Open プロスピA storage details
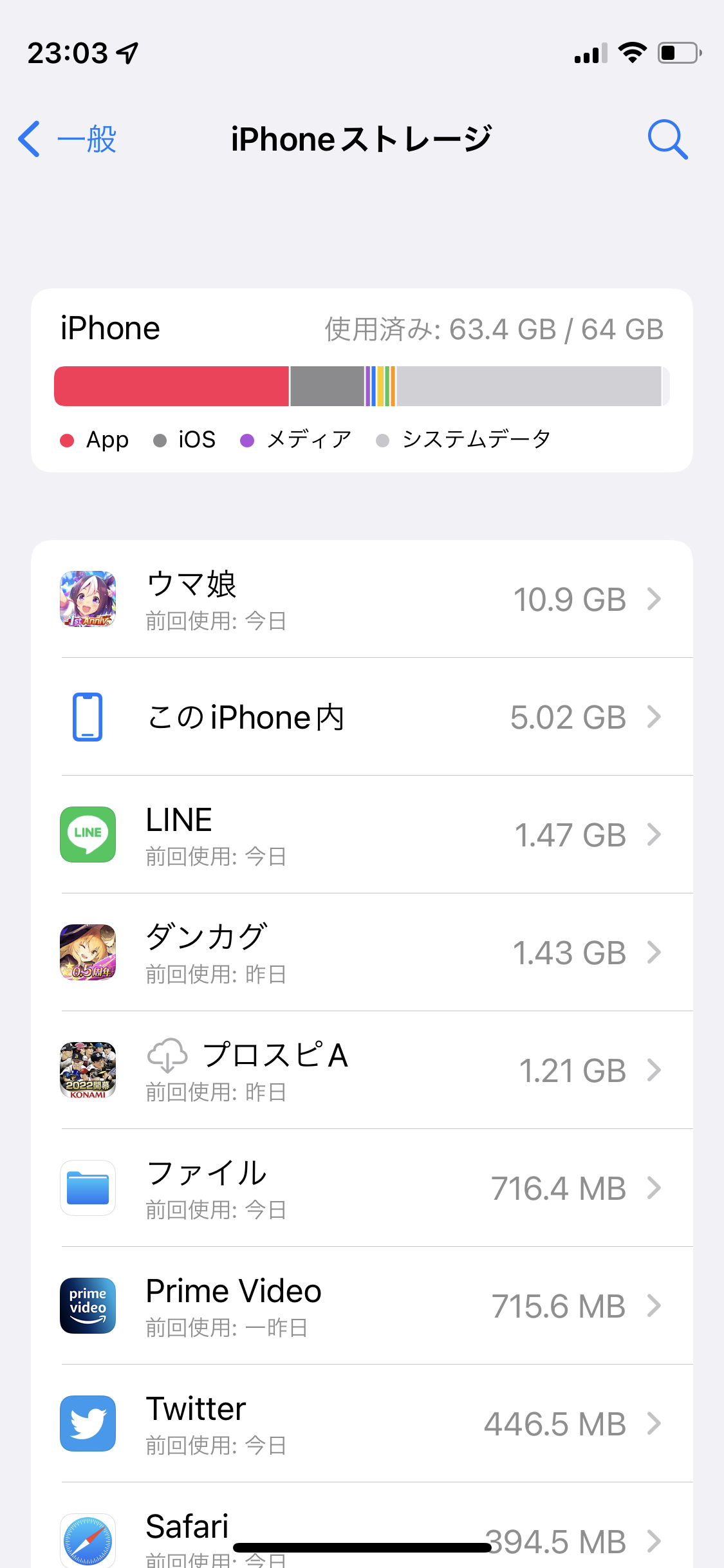The width and height of the screenshot is (724, 1568). (x=362, y=1070)
